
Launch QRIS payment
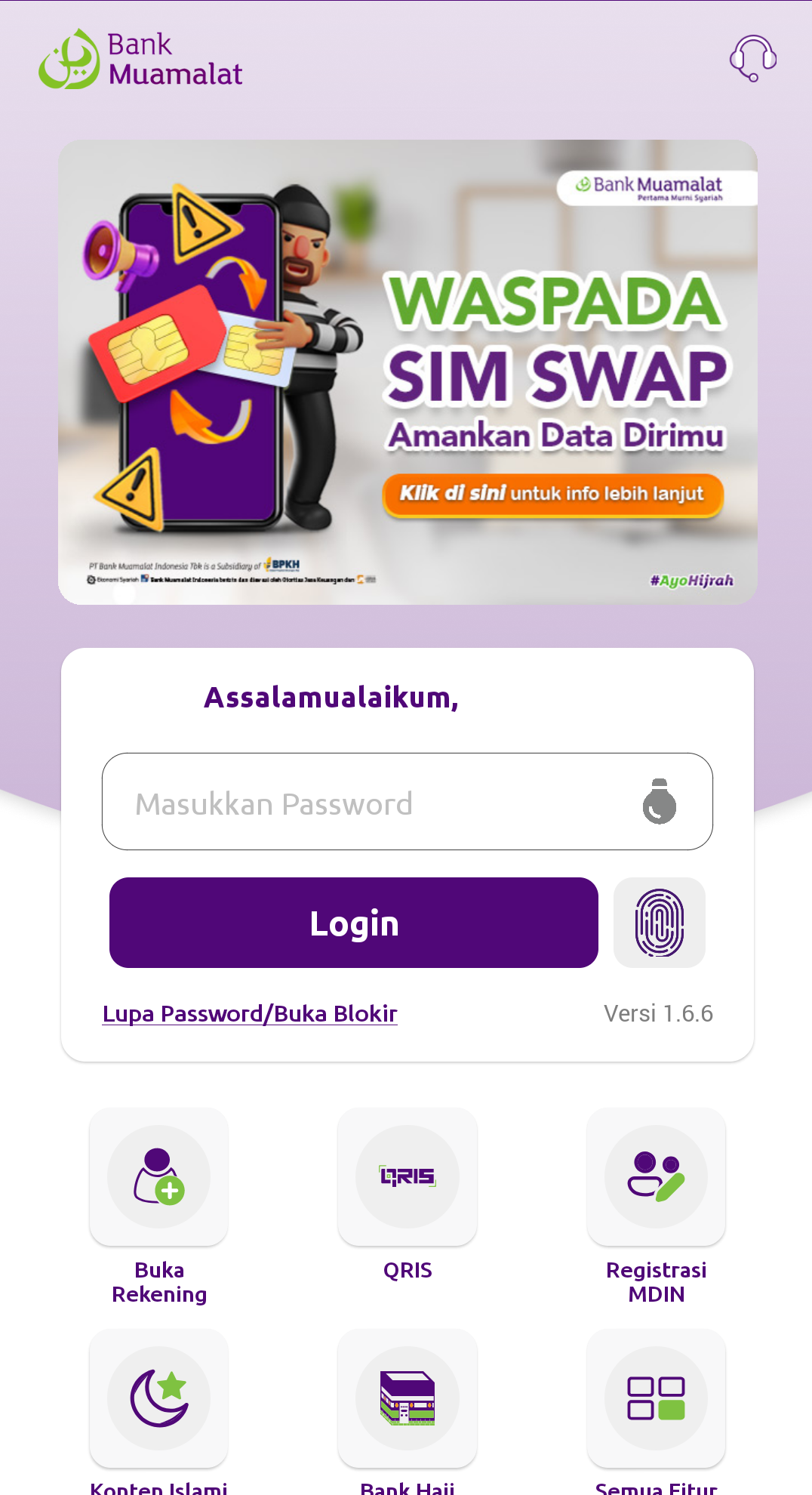408,1176
